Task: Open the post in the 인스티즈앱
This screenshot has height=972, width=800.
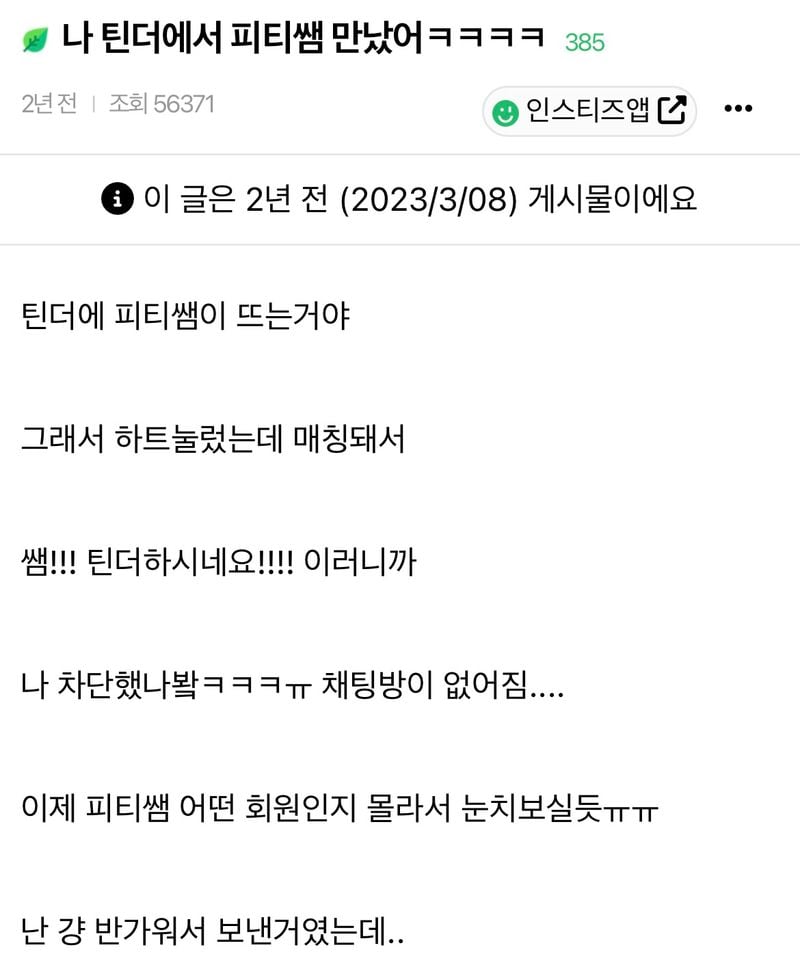Action: point(589,110)
